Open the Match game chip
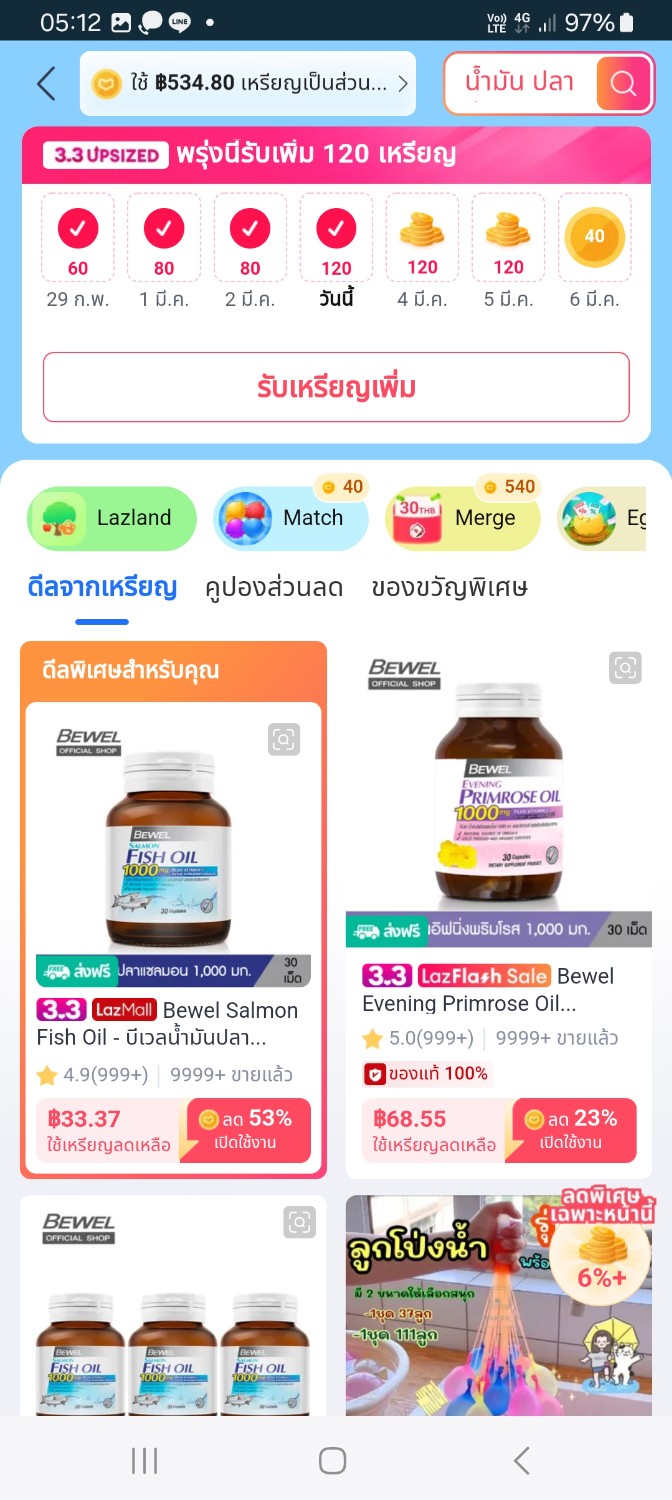672x1500 pixels. (x=291, y=518)
